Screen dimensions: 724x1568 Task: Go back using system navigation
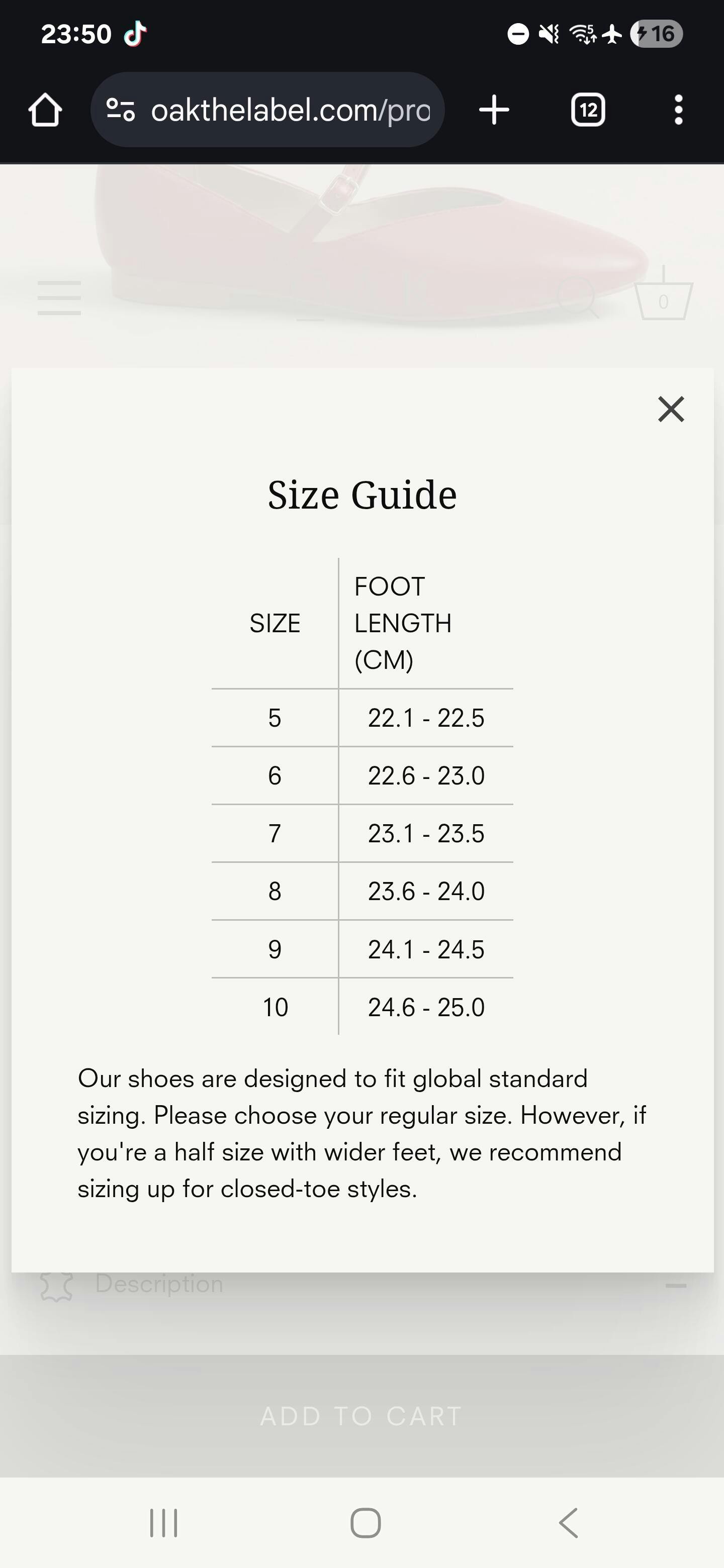pos(568,1523)
